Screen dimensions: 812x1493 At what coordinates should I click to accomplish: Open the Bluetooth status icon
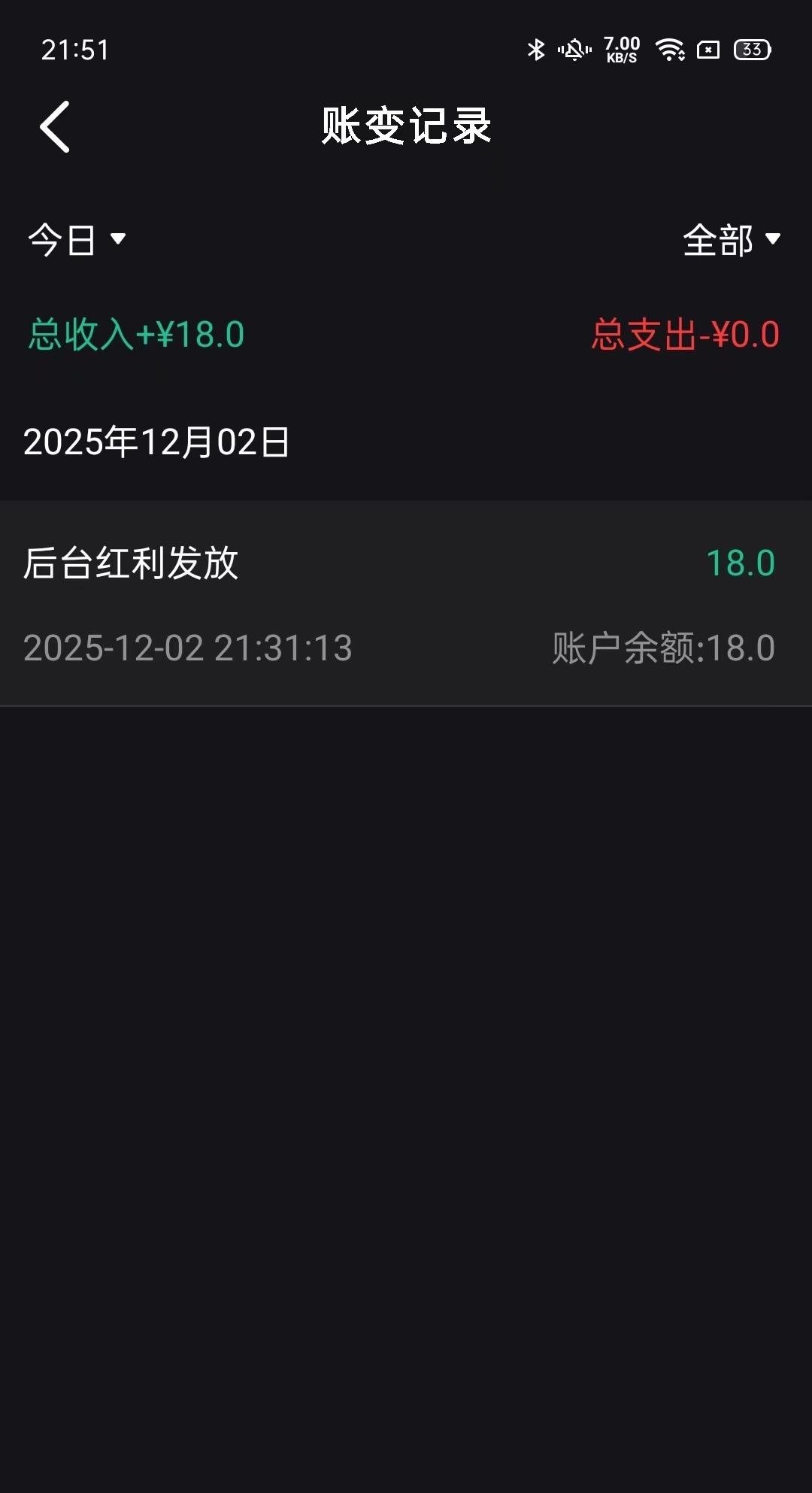[536, 50]
